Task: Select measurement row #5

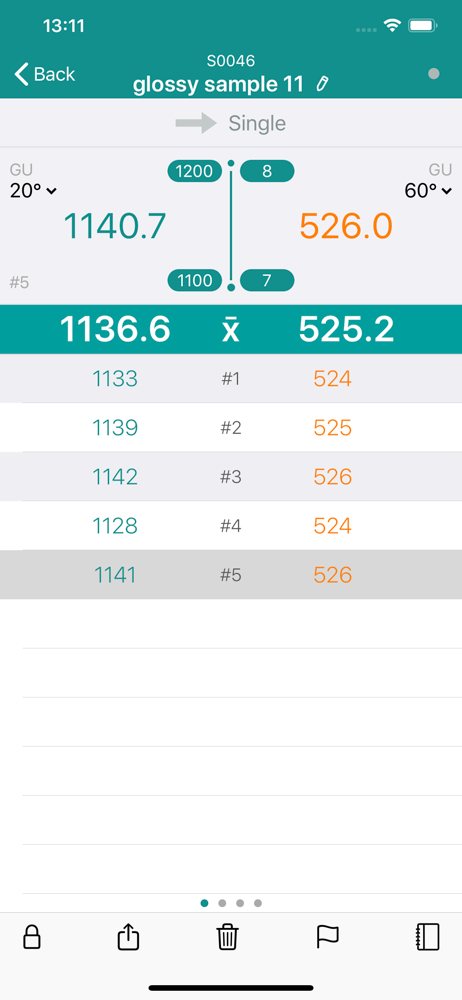Action: click(231, 575)
